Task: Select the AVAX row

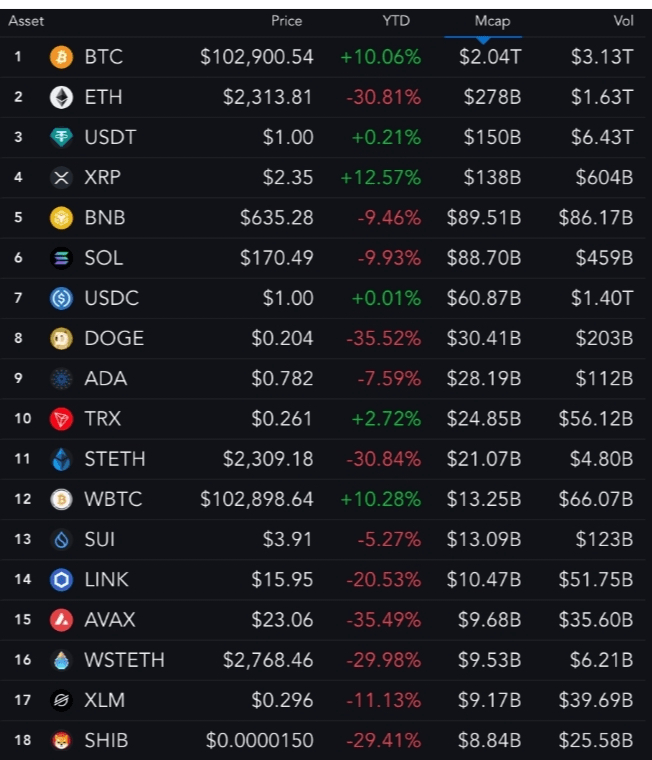Action: click(110, 619)
